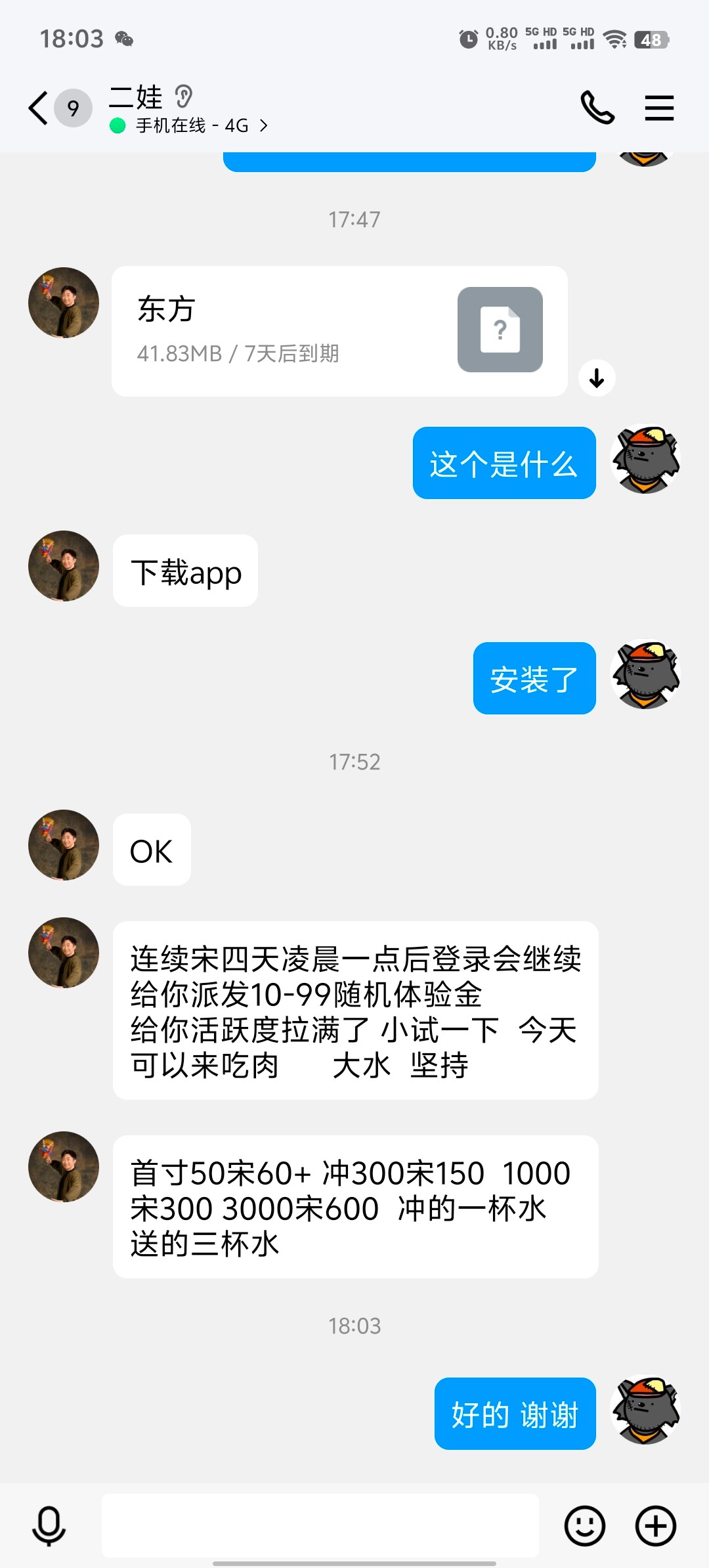
Task: Open the plus attachment options
Action: [655, 1525]
